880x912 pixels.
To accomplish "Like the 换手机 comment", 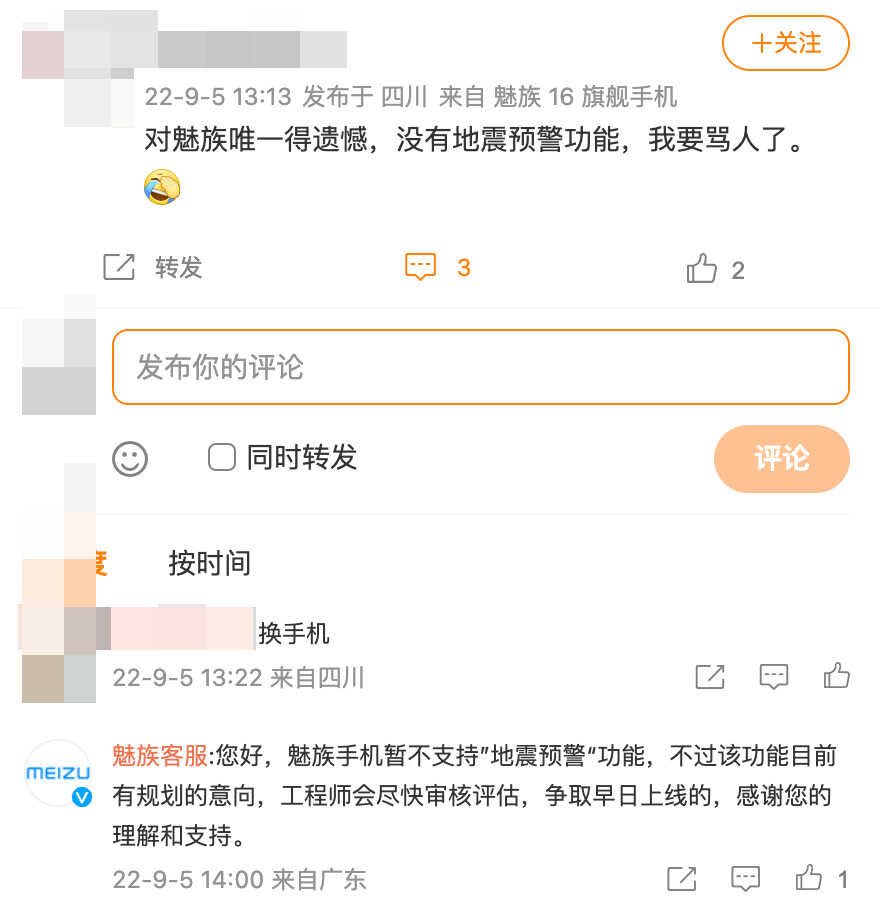I will click(836, 677).
